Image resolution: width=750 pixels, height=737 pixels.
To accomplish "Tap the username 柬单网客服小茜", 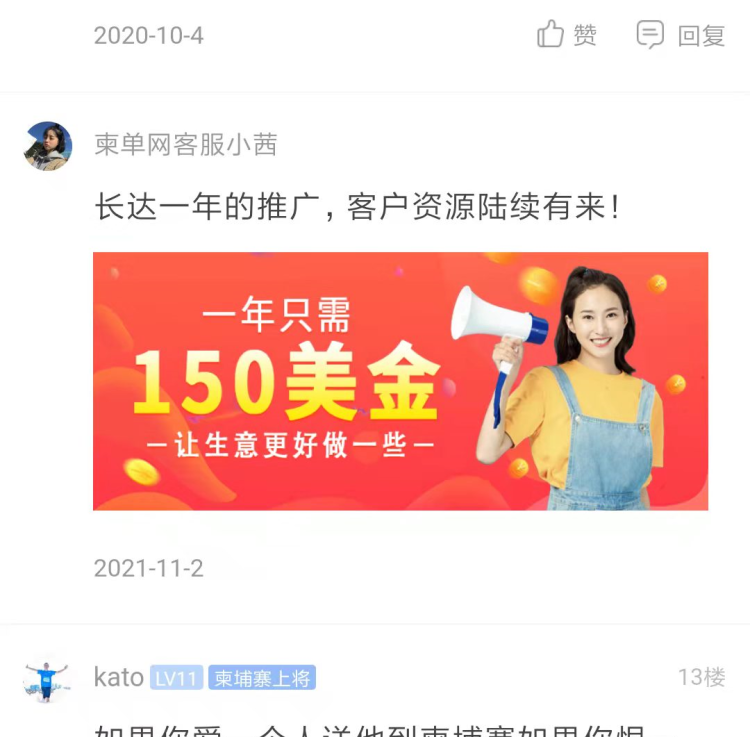I will point(186,145).
